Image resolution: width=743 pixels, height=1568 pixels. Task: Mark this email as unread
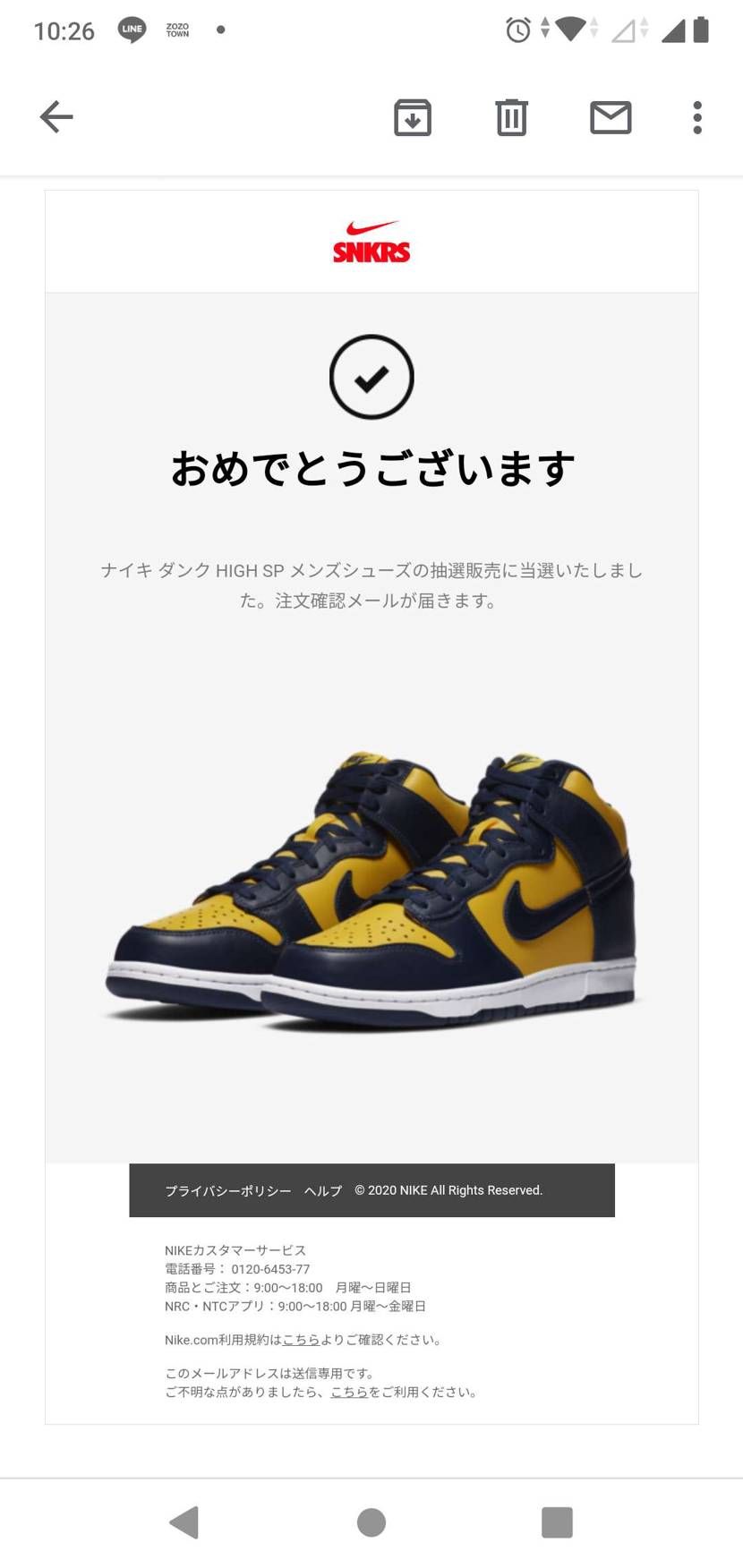pos(611,117)
